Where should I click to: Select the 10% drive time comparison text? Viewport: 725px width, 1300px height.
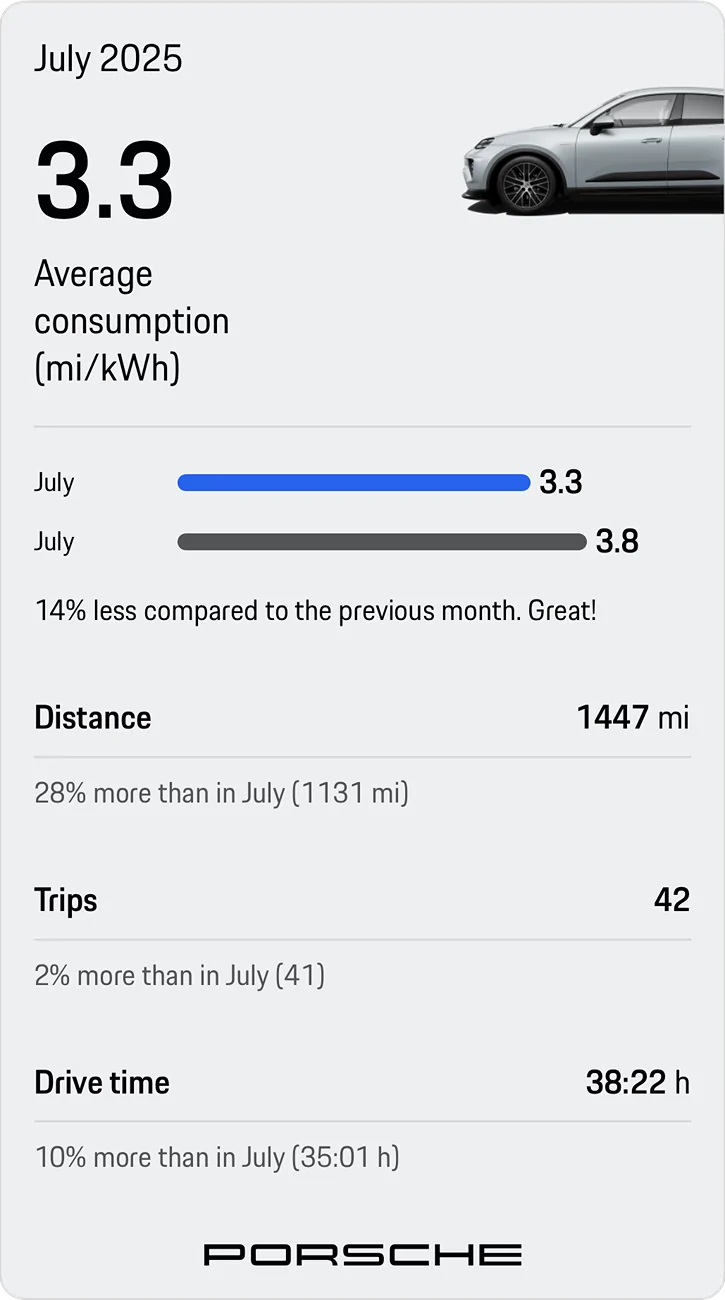point(215,1157)
